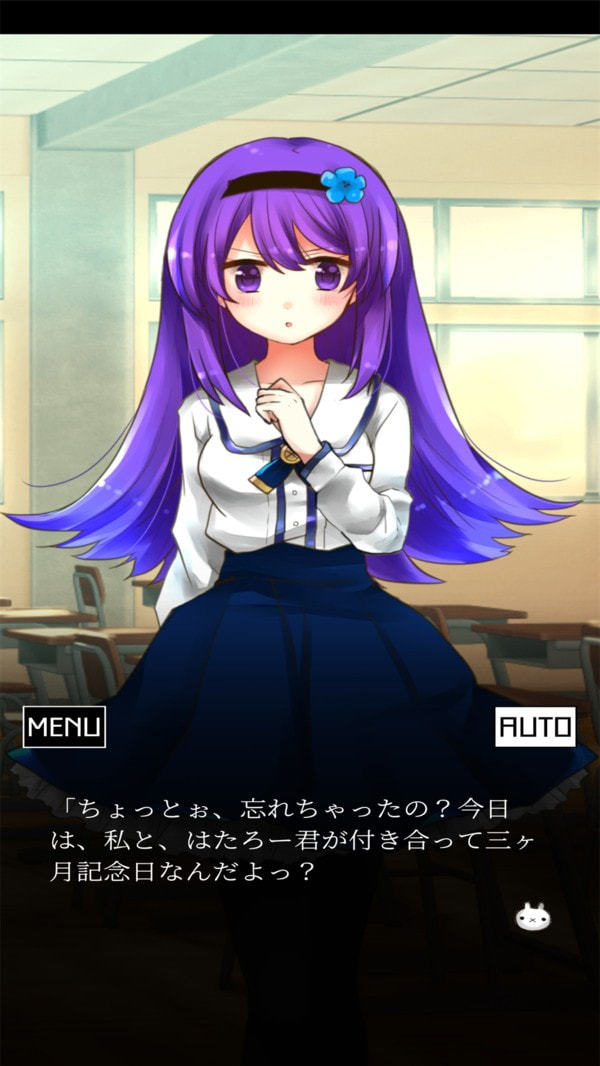
Task: Open the MENU button
Action: pyautogui.click(x=64, y=726)
